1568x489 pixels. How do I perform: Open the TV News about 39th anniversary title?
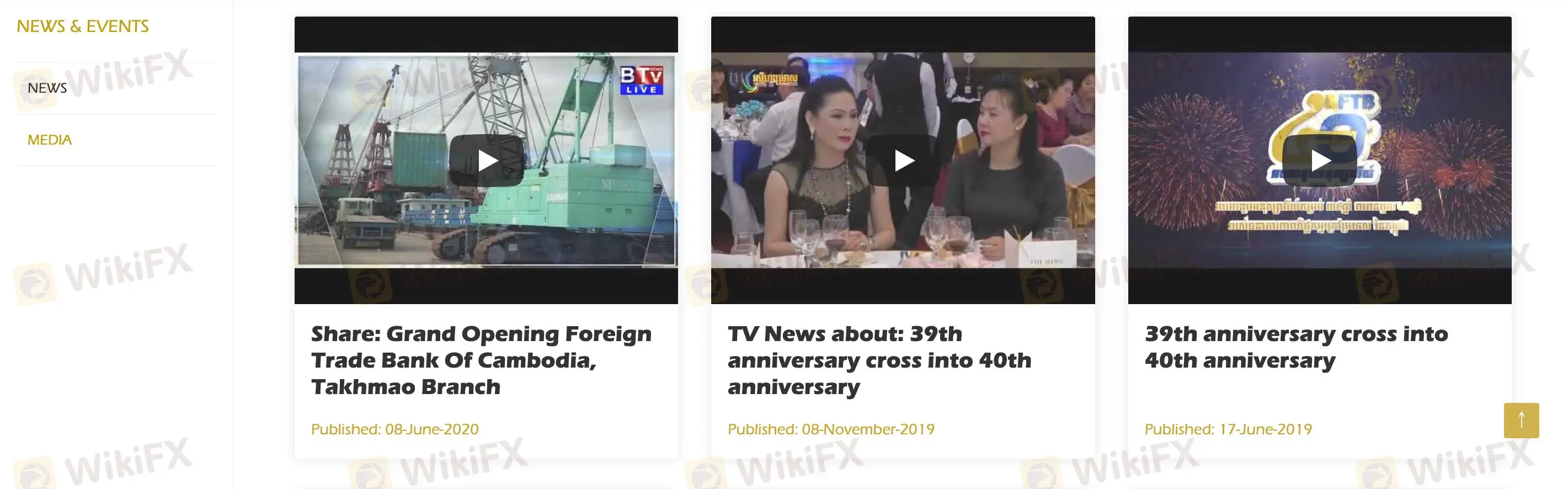click(x=879, y=360)
